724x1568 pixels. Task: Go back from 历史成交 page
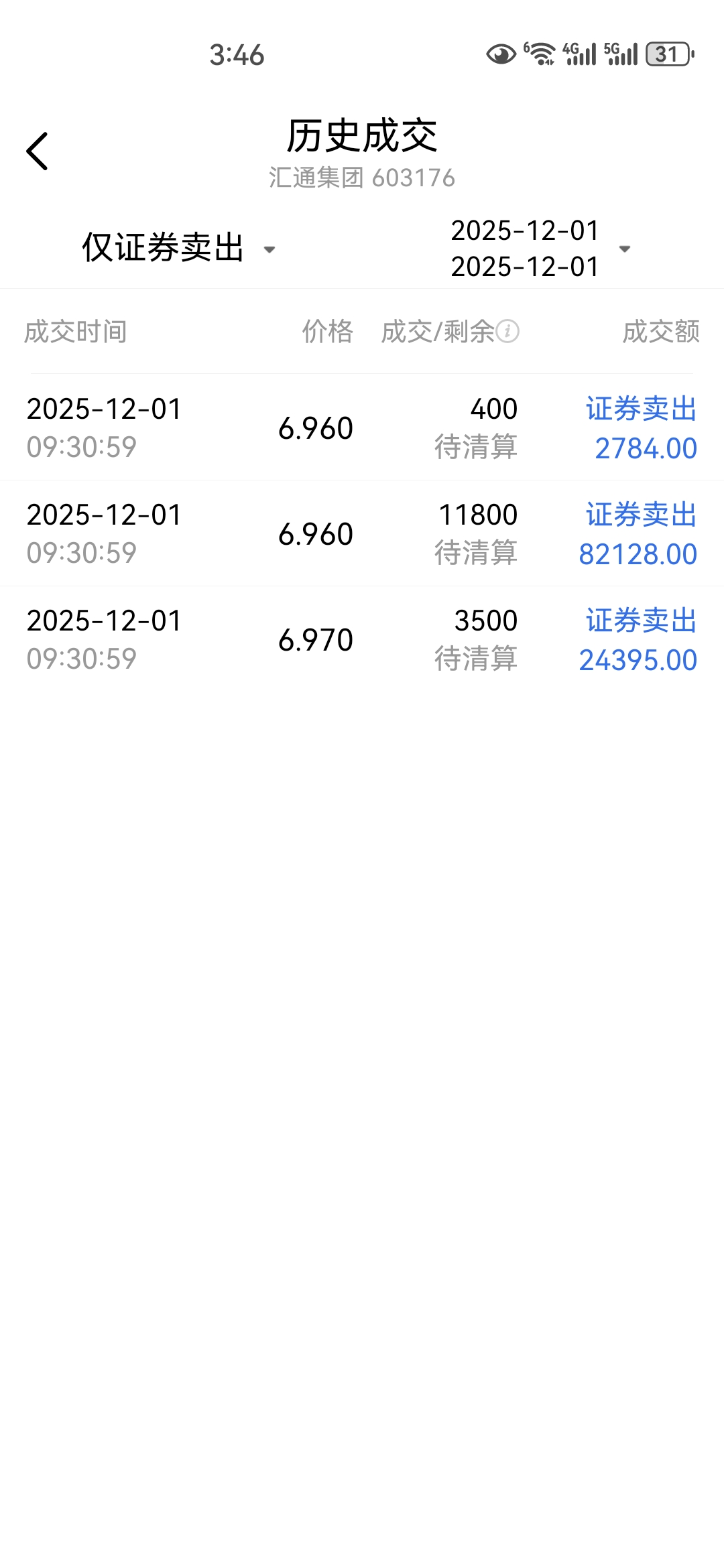pyautogui.click(x=38, y=151)
